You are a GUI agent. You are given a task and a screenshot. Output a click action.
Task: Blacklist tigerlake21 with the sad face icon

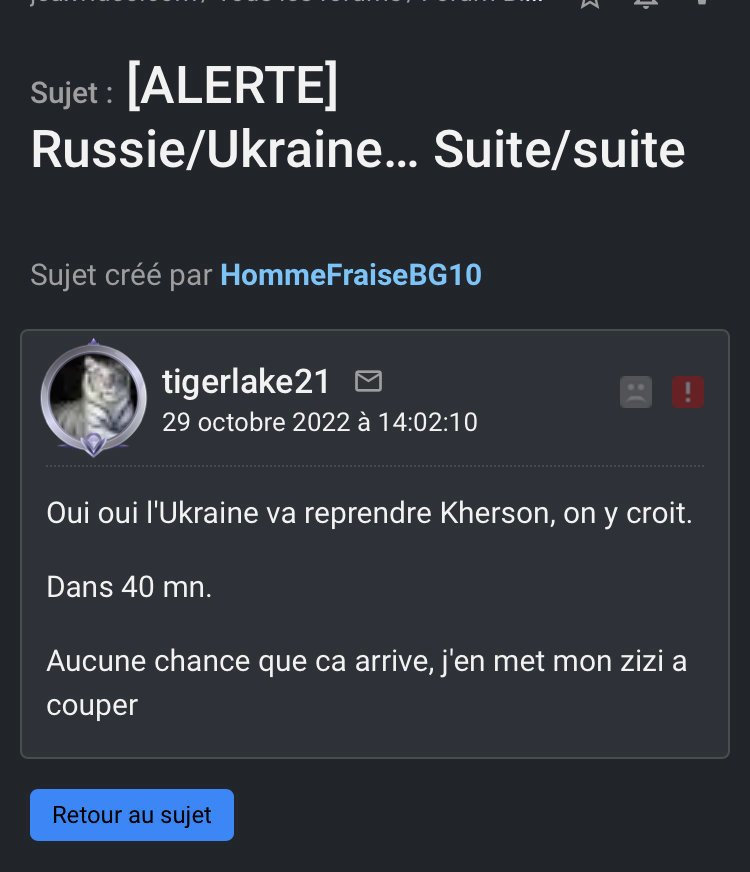636,392
